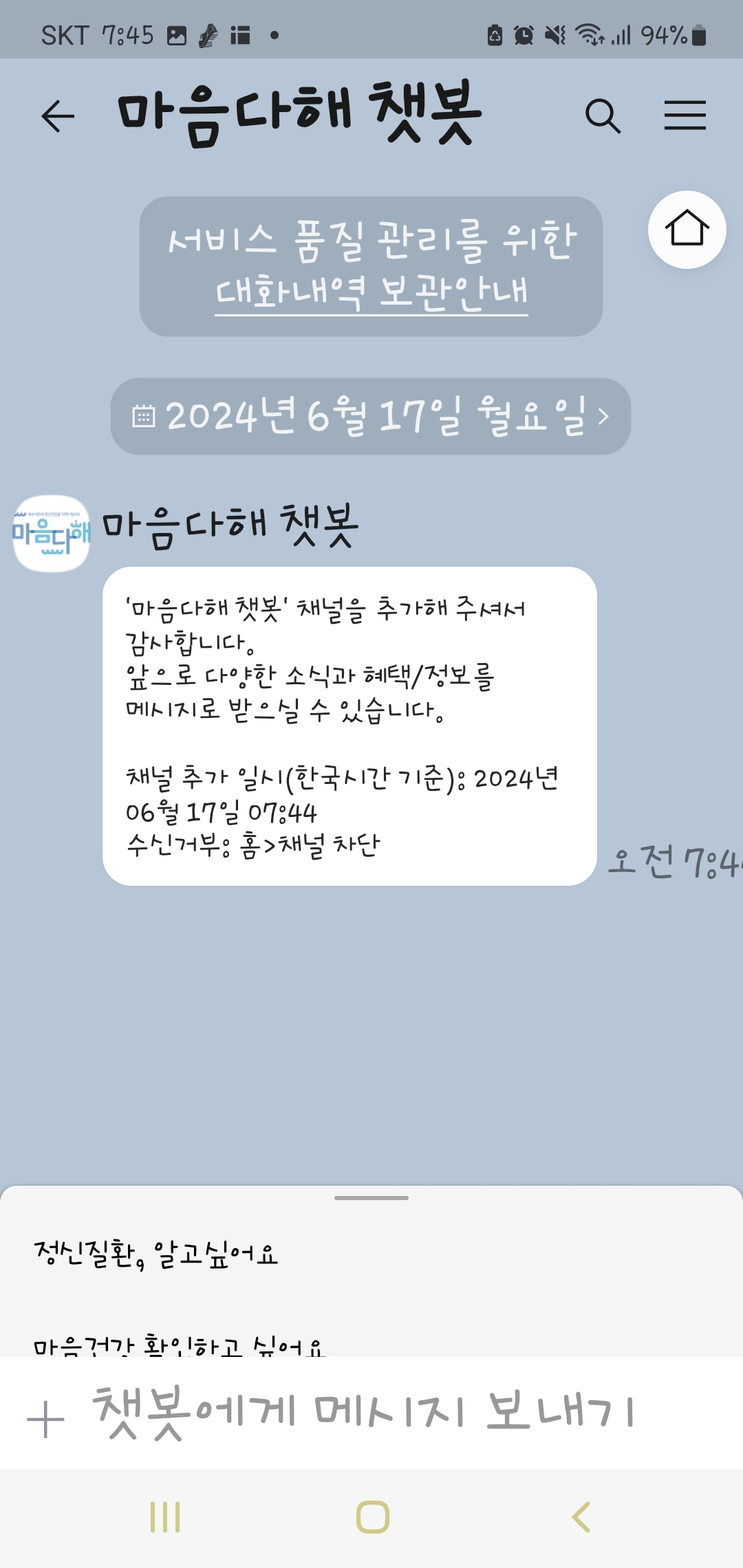Open the 2024년 6월 17일 date picker
Viewport: 743px width, 1568px height.
(371, 416)
